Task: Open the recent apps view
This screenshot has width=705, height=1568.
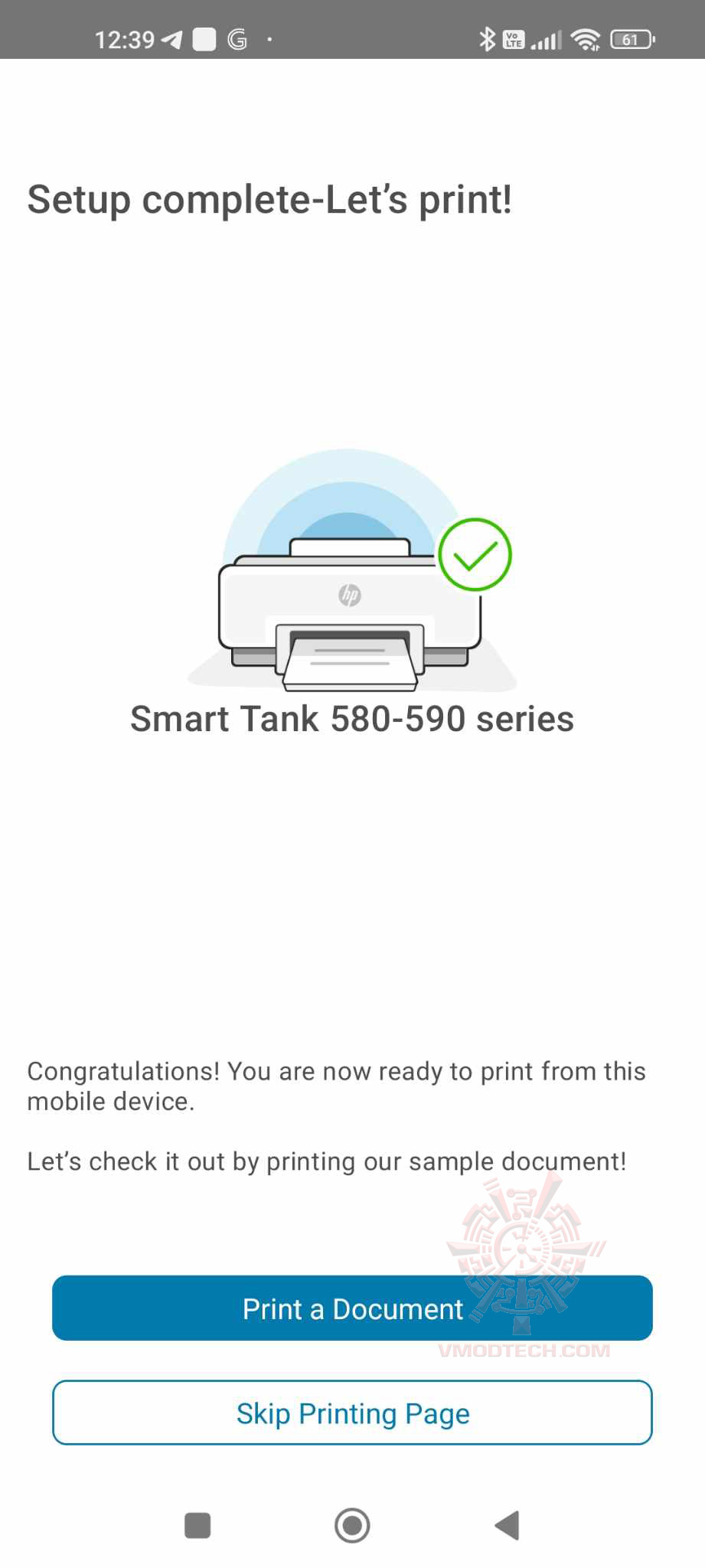Action: (x=197, y=1525)
